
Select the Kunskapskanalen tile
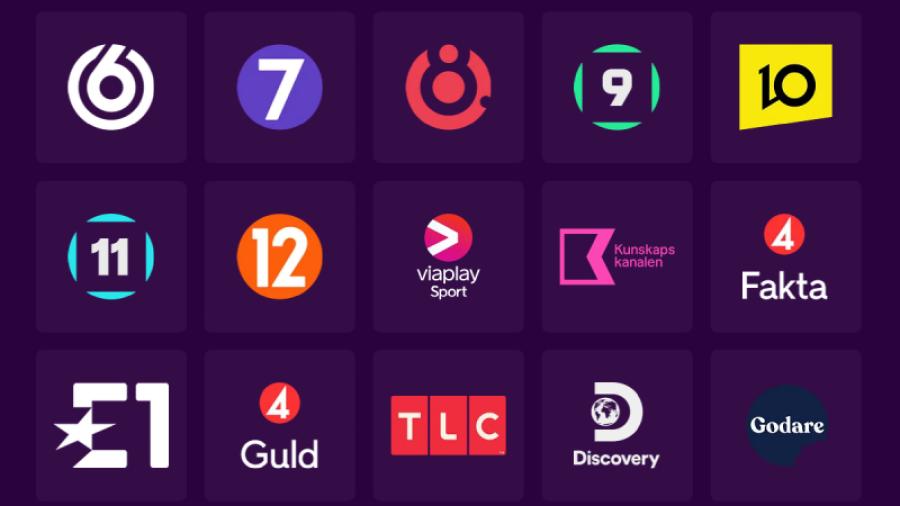(617, 257)
